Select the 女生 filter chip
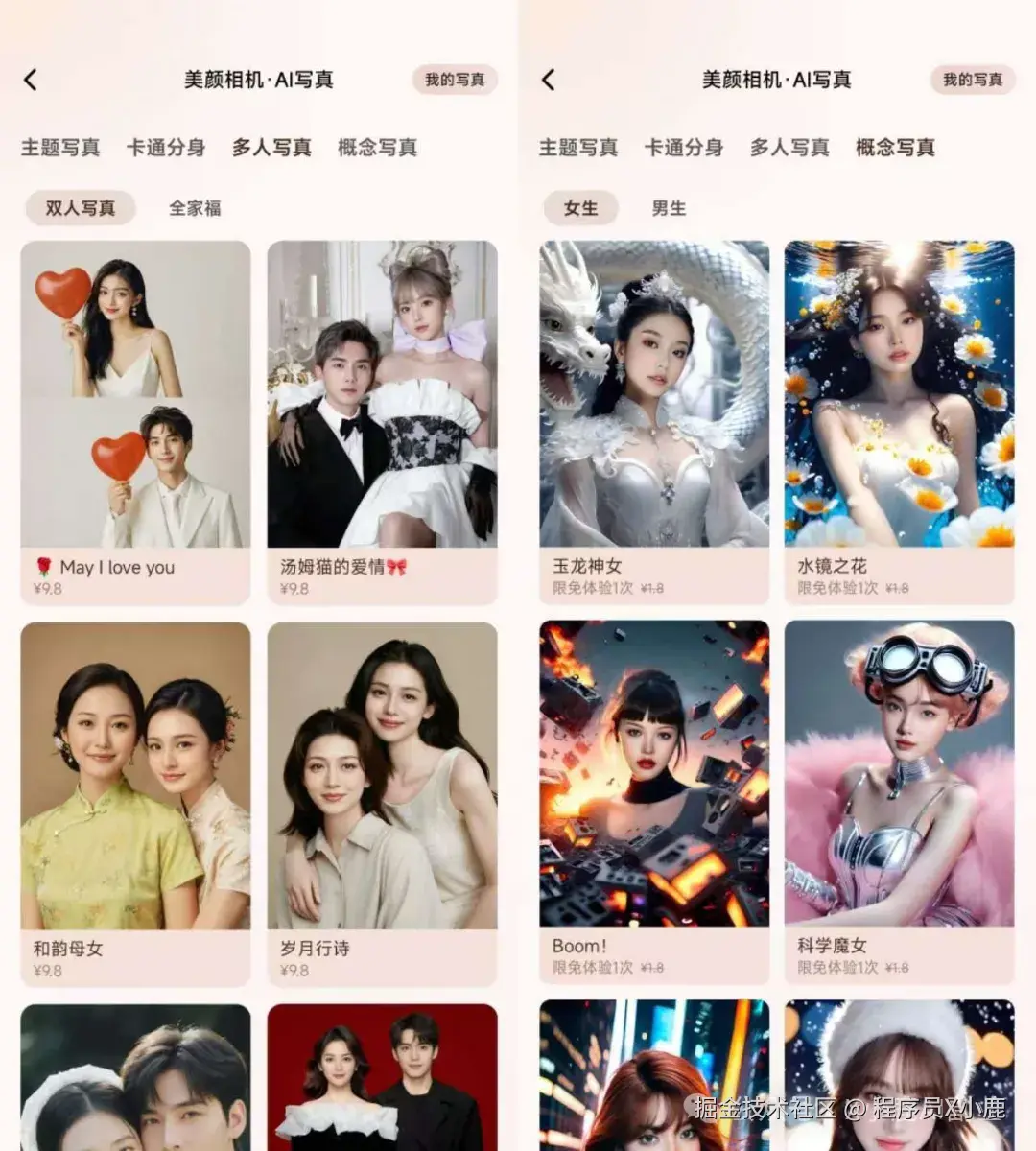This screenshot has width=1036, height=1151. [579, 208]
